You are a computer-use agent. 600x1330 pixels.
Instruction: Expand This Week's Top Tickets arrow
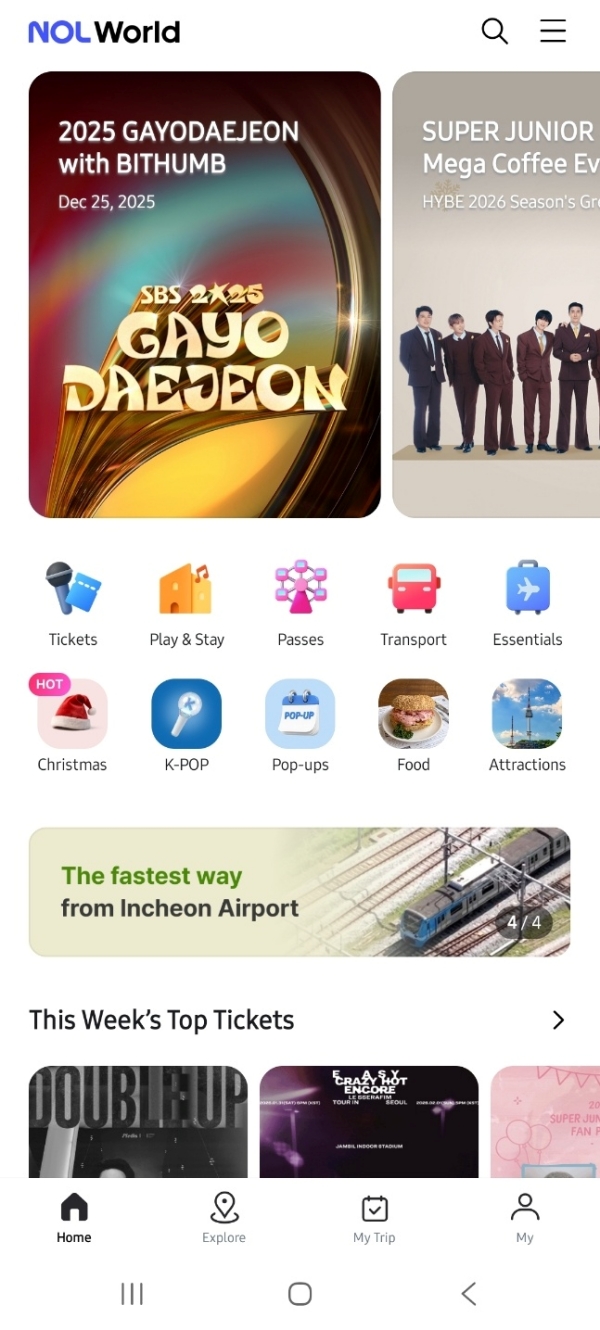click(558, 1020)
